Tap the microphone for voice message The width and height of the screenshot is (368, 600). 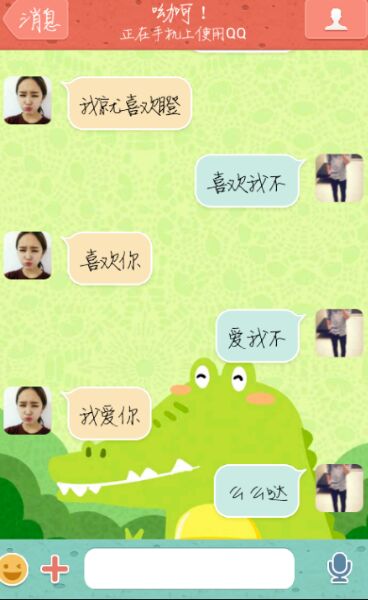(x=339, y=568)
